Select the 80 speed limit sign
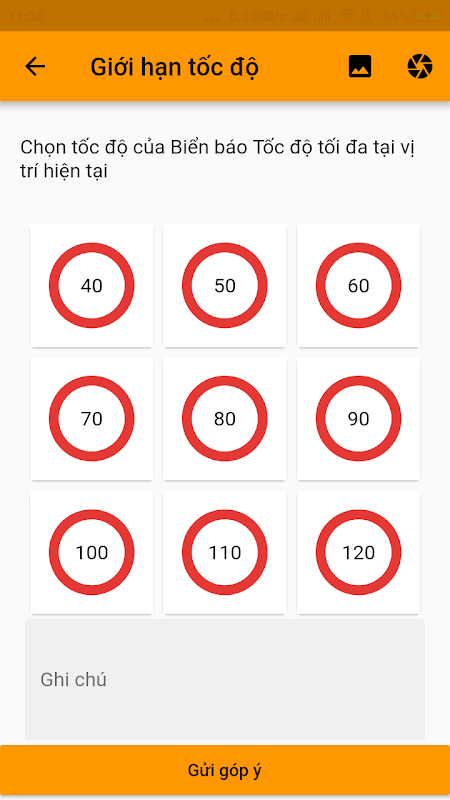The height and width of the screenshot is (800, 450). coord(224,419)
